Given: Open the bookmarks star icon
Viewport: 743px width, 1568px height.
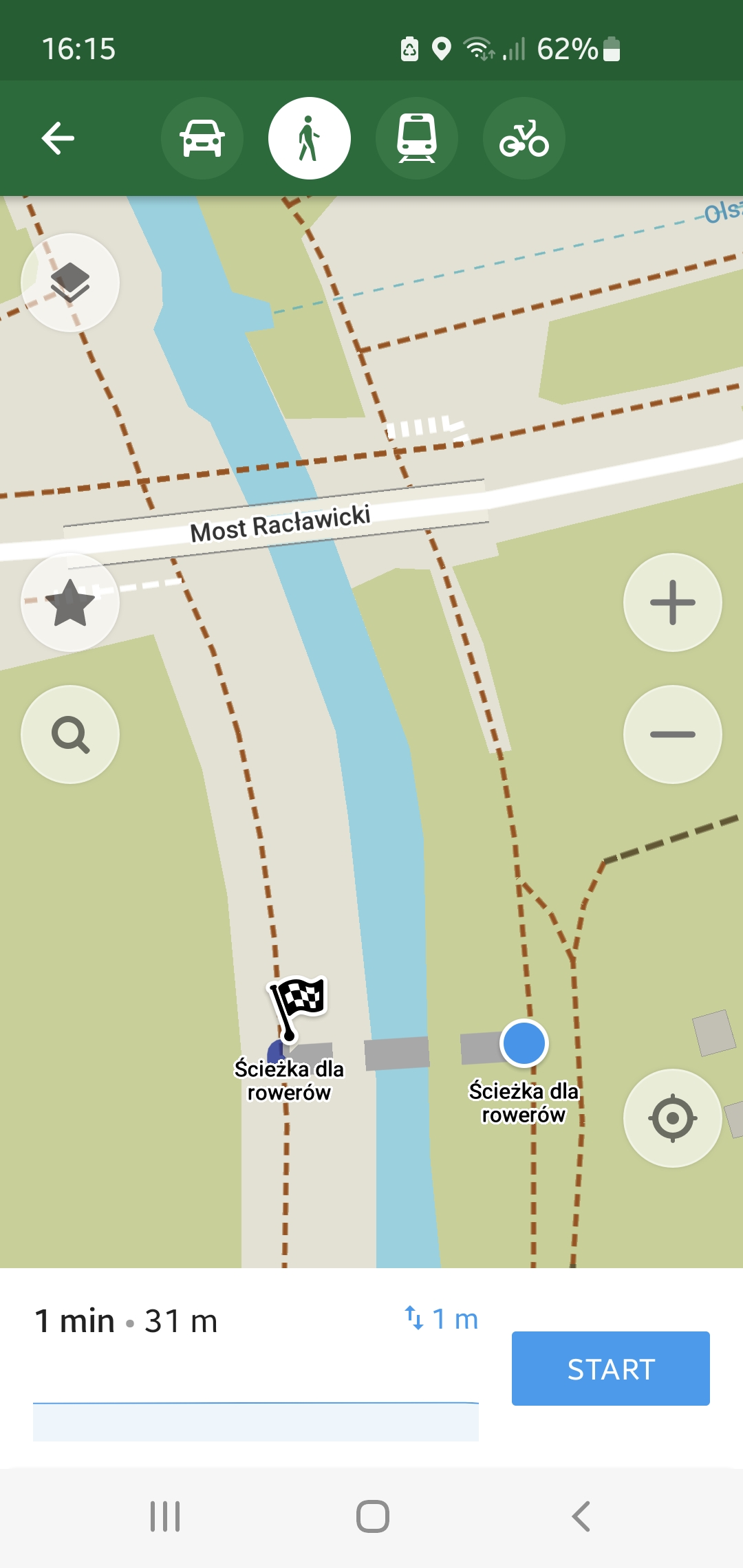Looking at the screenshot, I should click(x=69, y=602).
